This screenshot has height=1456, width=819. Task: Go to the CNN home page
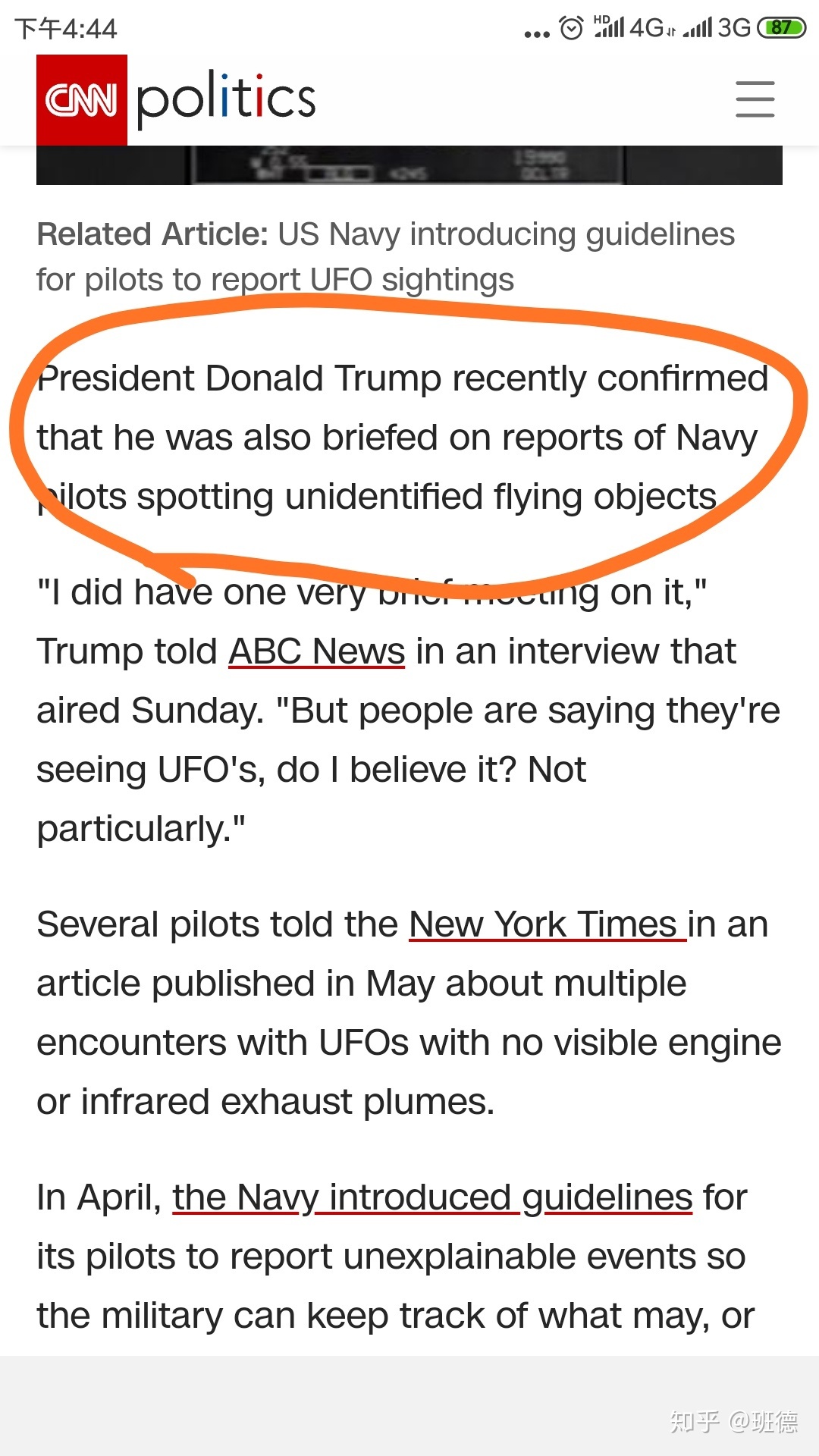click(81, 99)
